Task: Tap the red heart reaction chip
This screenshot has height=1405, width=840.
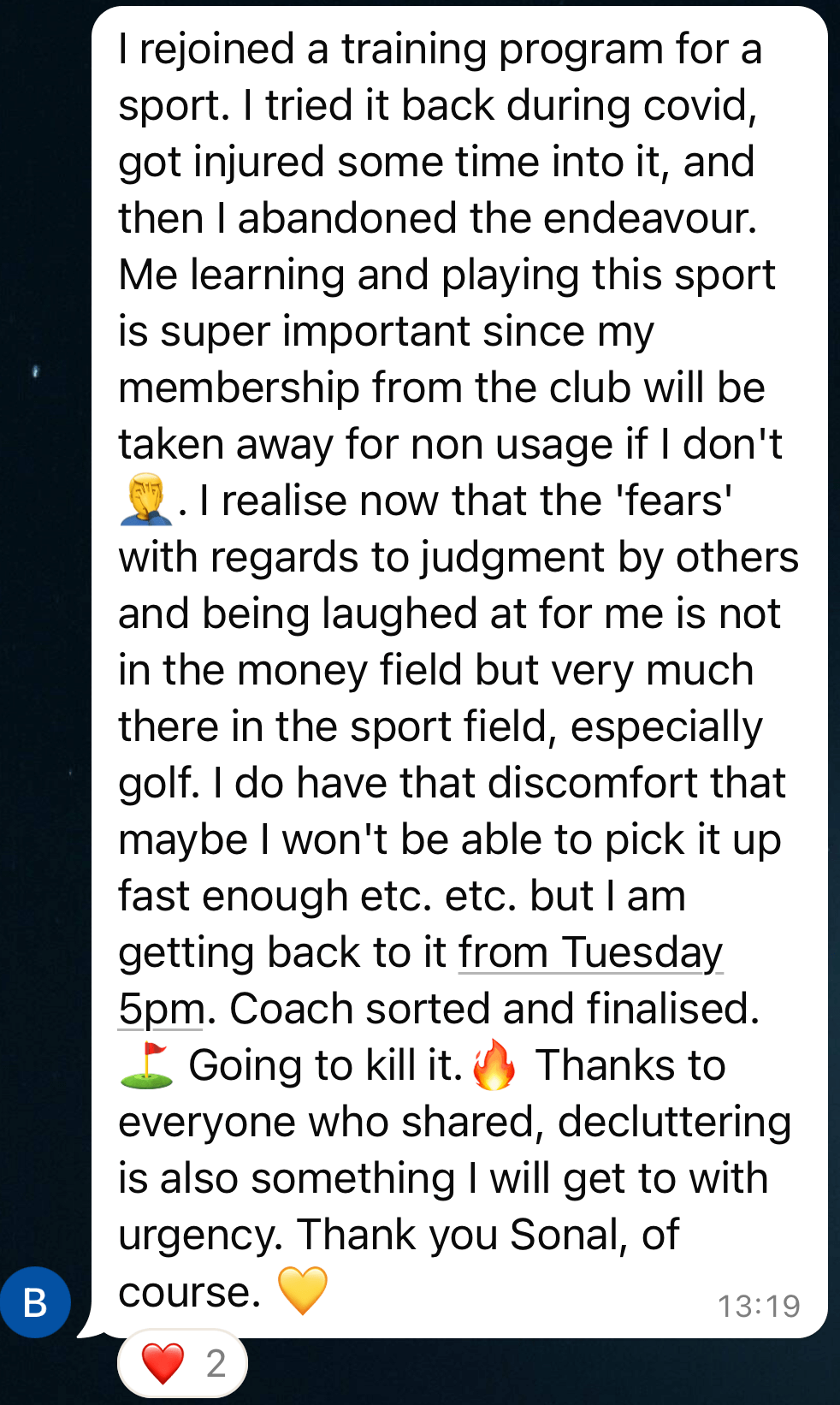Action: pyautogui.click(x=182, y=1363)
